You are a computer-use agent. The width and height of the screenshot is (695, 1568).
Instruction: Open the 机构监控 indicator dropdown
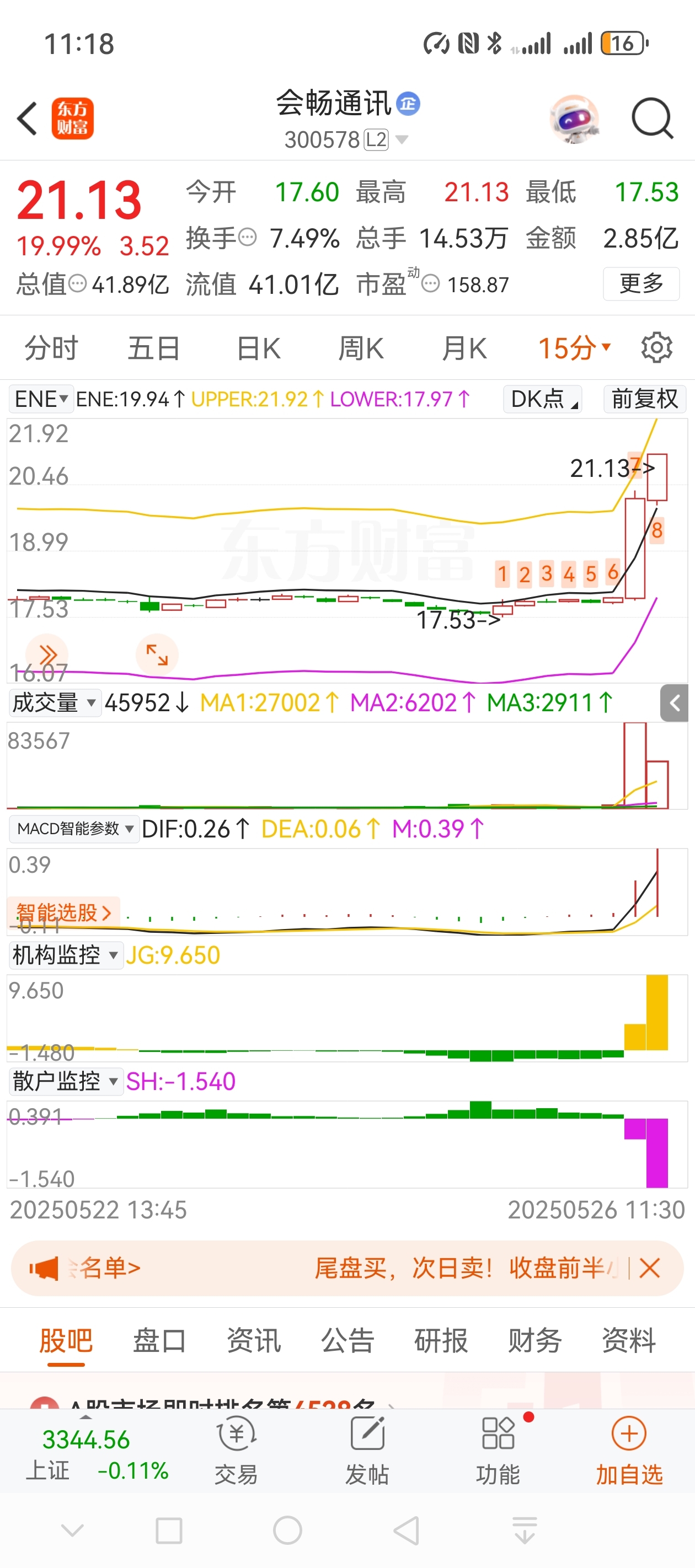(x=65, y=955)
